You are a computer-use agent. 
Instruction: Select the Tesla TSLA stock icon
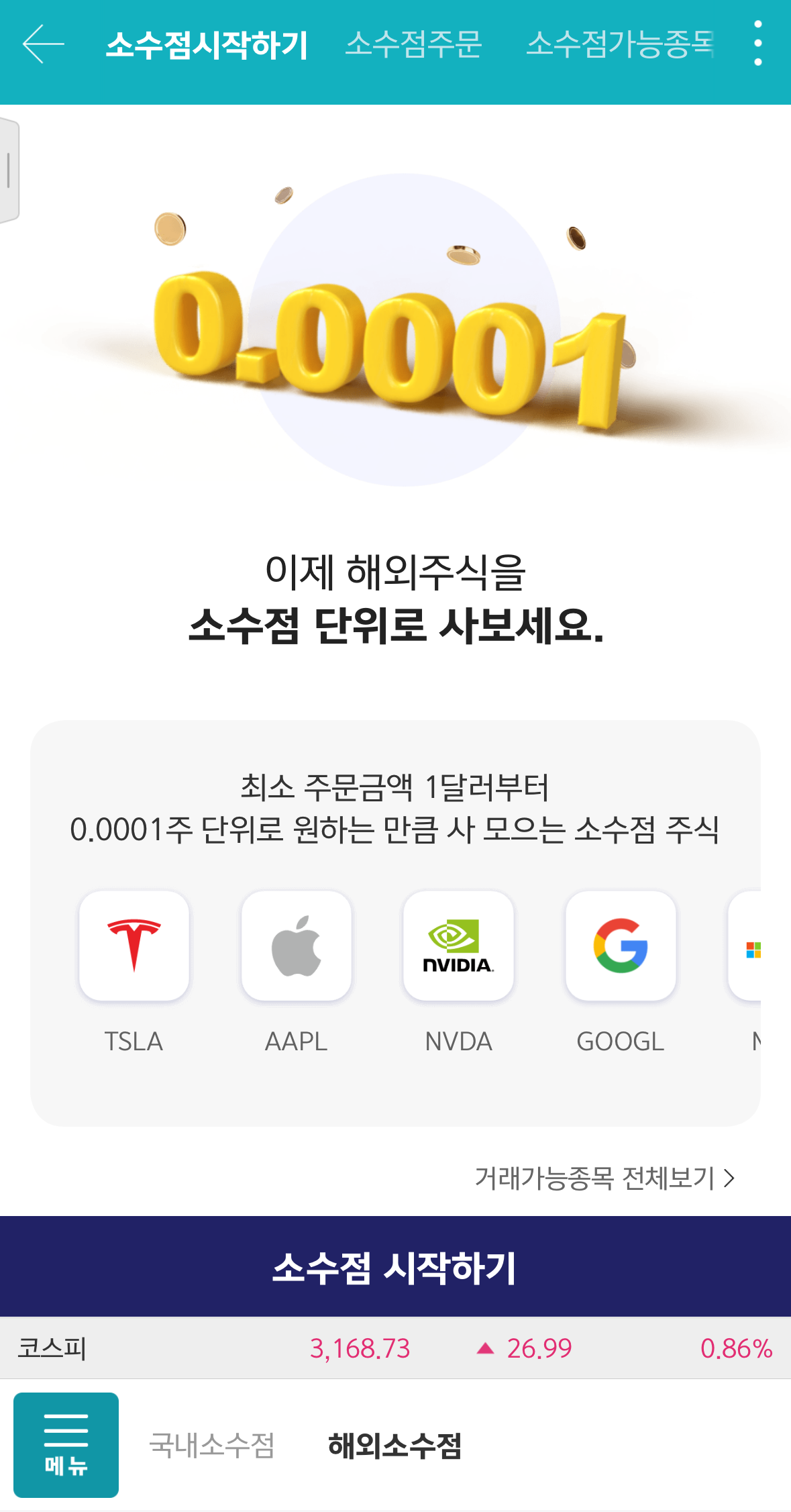click(x=134, y=946)
